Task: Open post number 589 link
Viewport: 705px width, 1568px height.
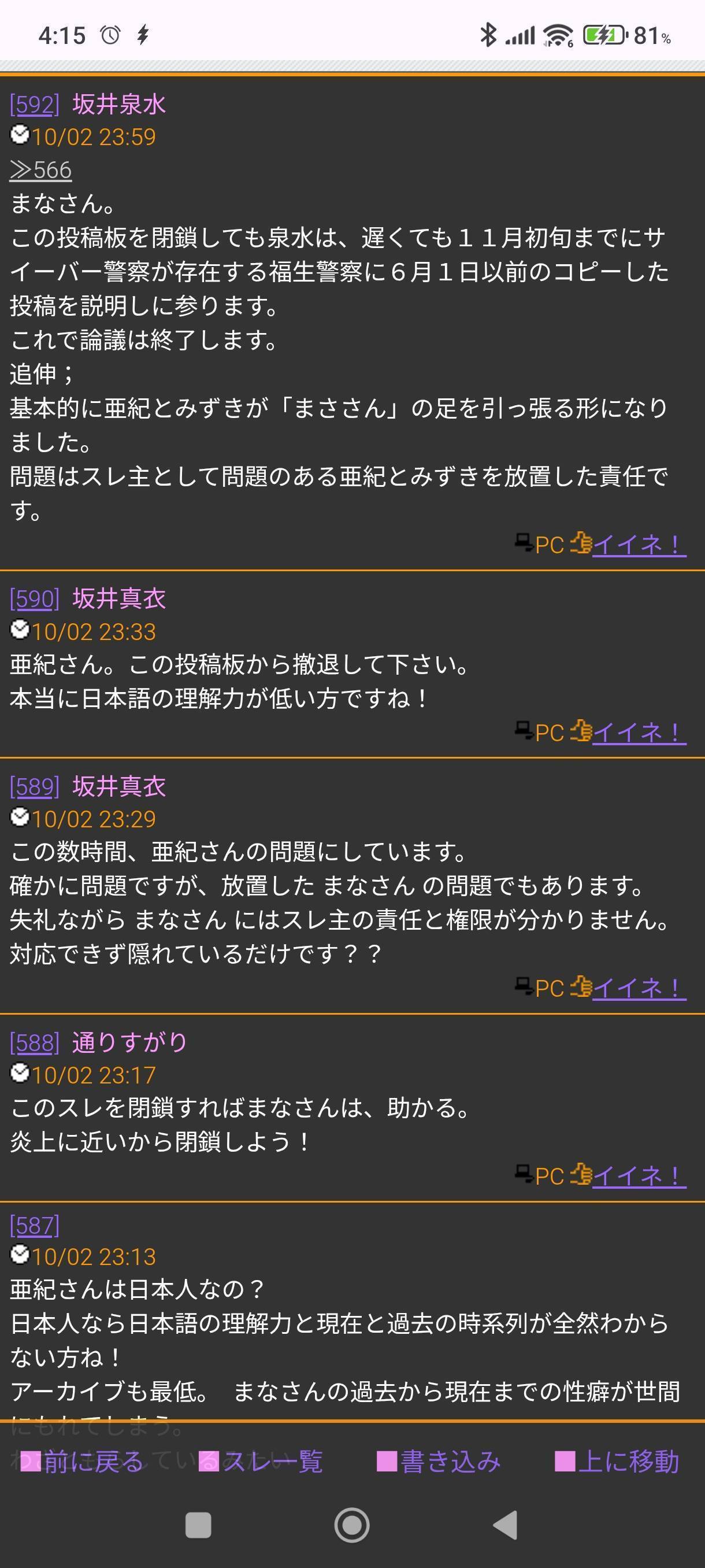Action: 35,786
